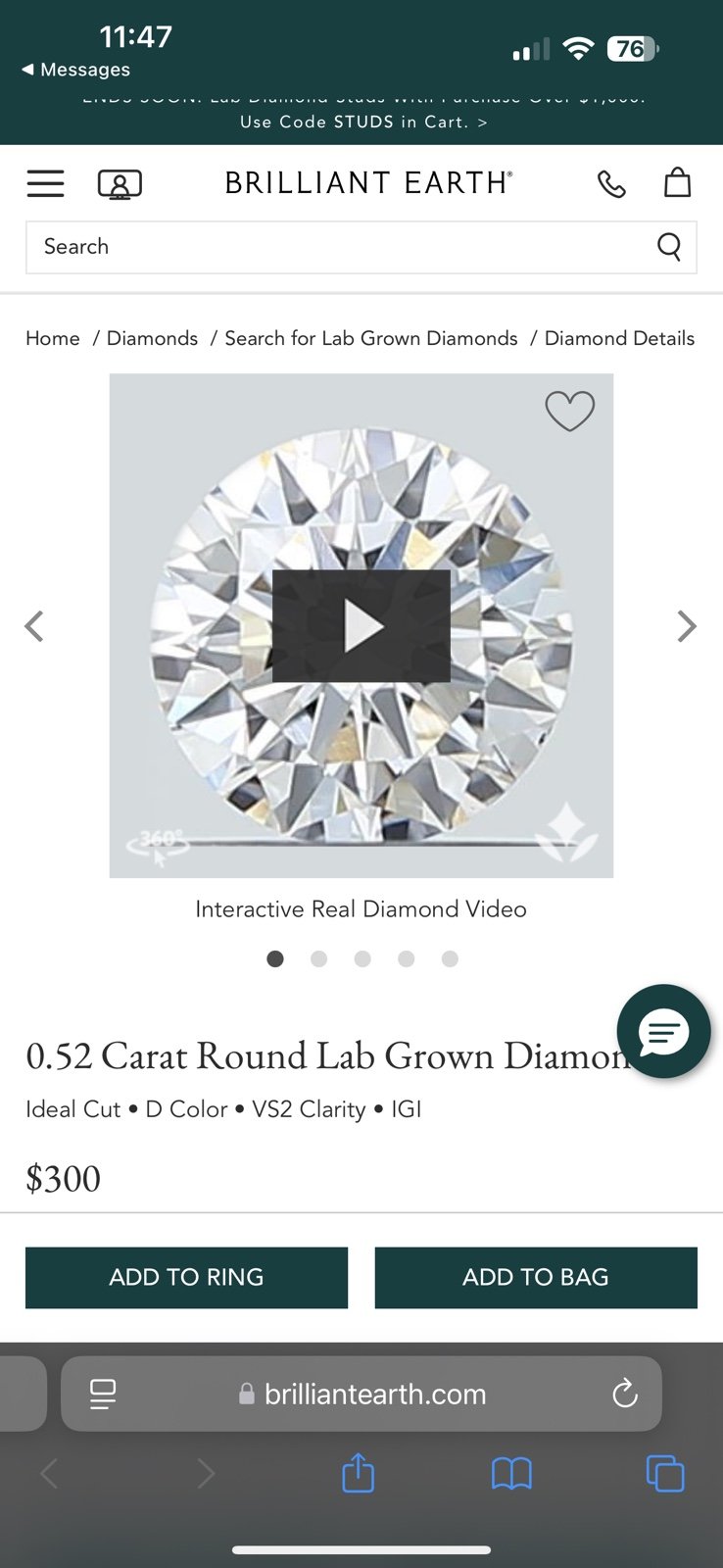Image resolution: width=723 pixels, height=1568 pixels.
Task: Show the next diamond image
Action: pyautogui.click(x=687, y=626)
